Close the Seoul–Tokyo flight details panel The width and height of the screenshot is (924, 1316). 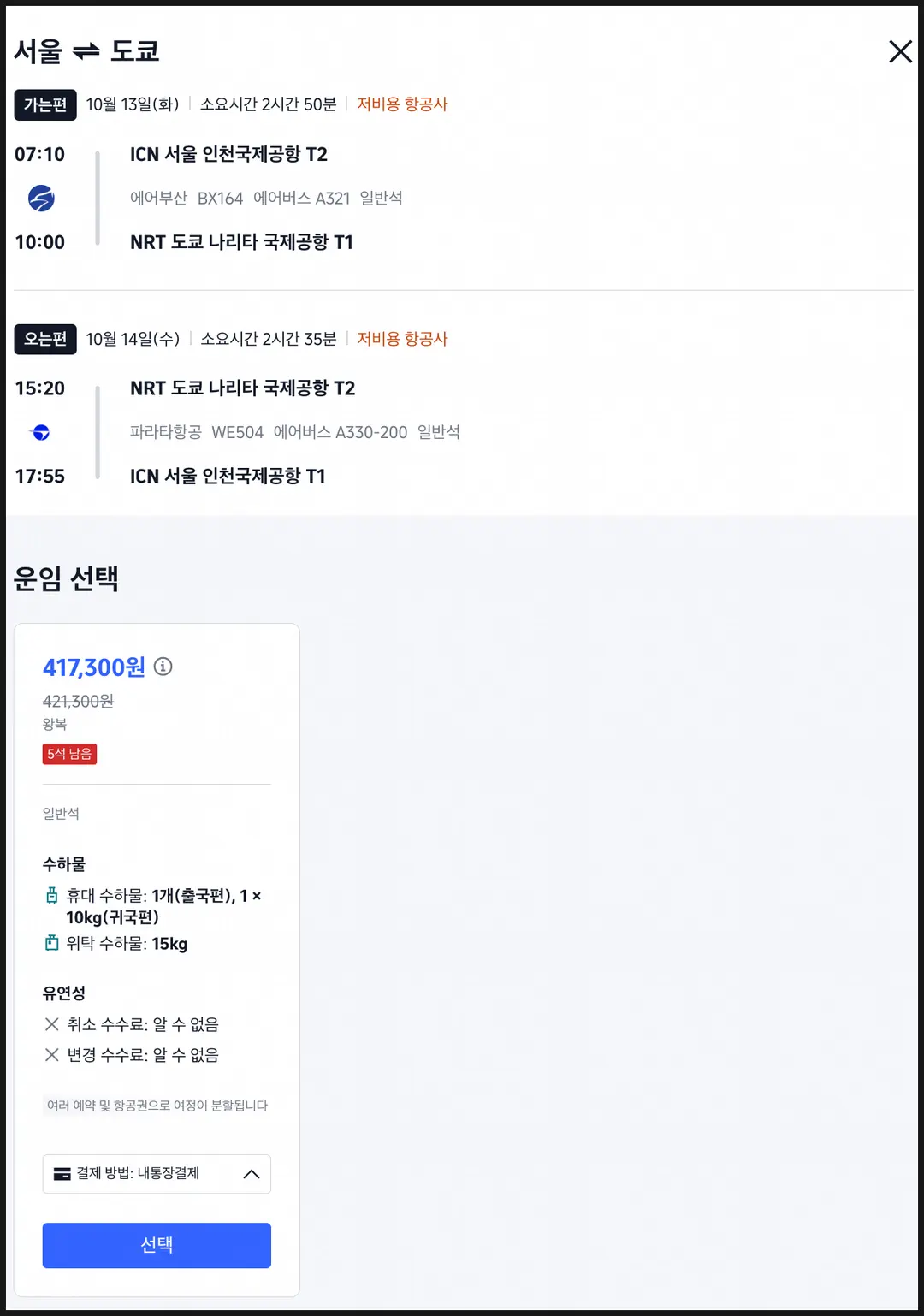coord(900,51)
